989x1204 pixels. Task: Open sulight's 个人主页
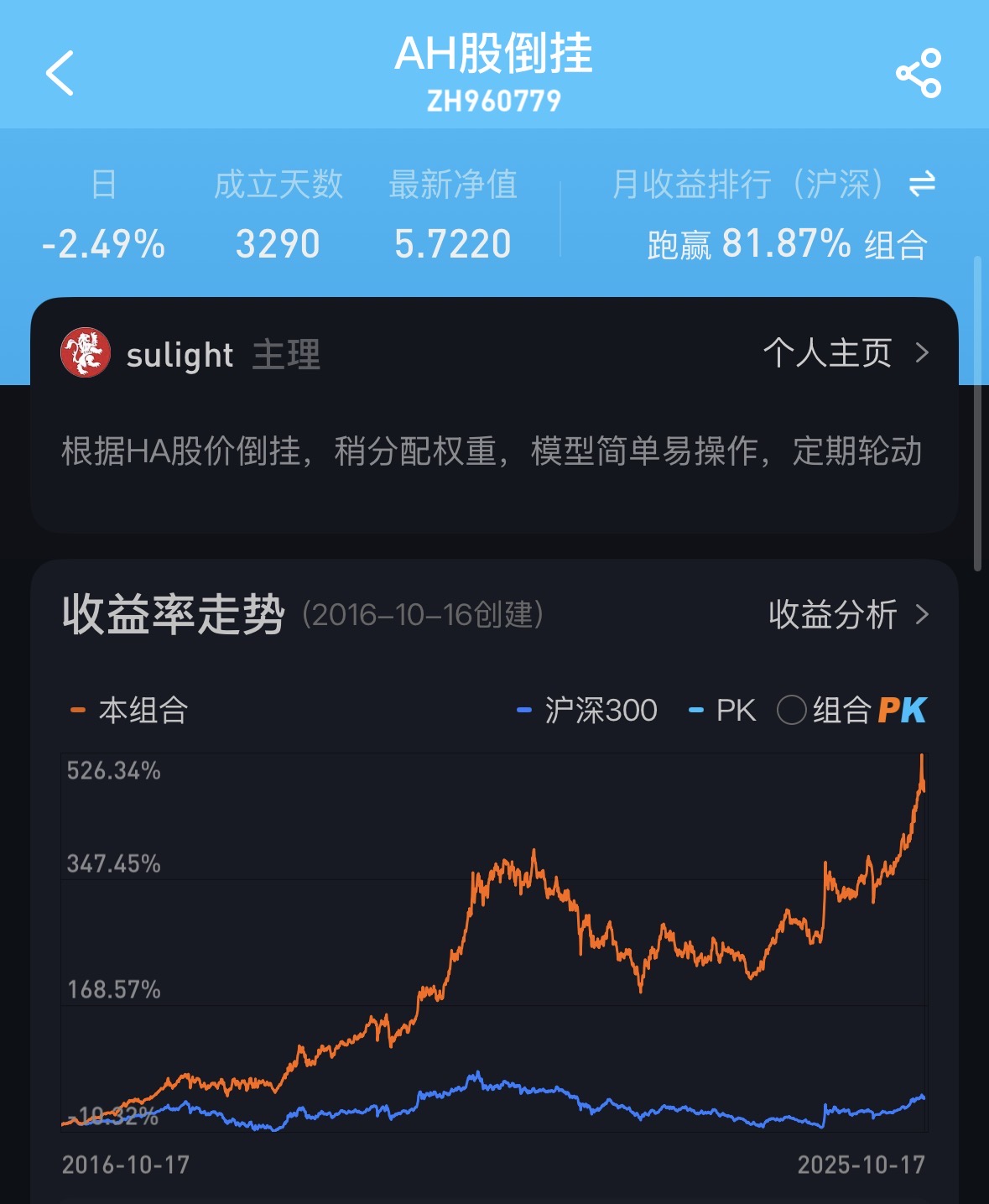click(846, 353)
